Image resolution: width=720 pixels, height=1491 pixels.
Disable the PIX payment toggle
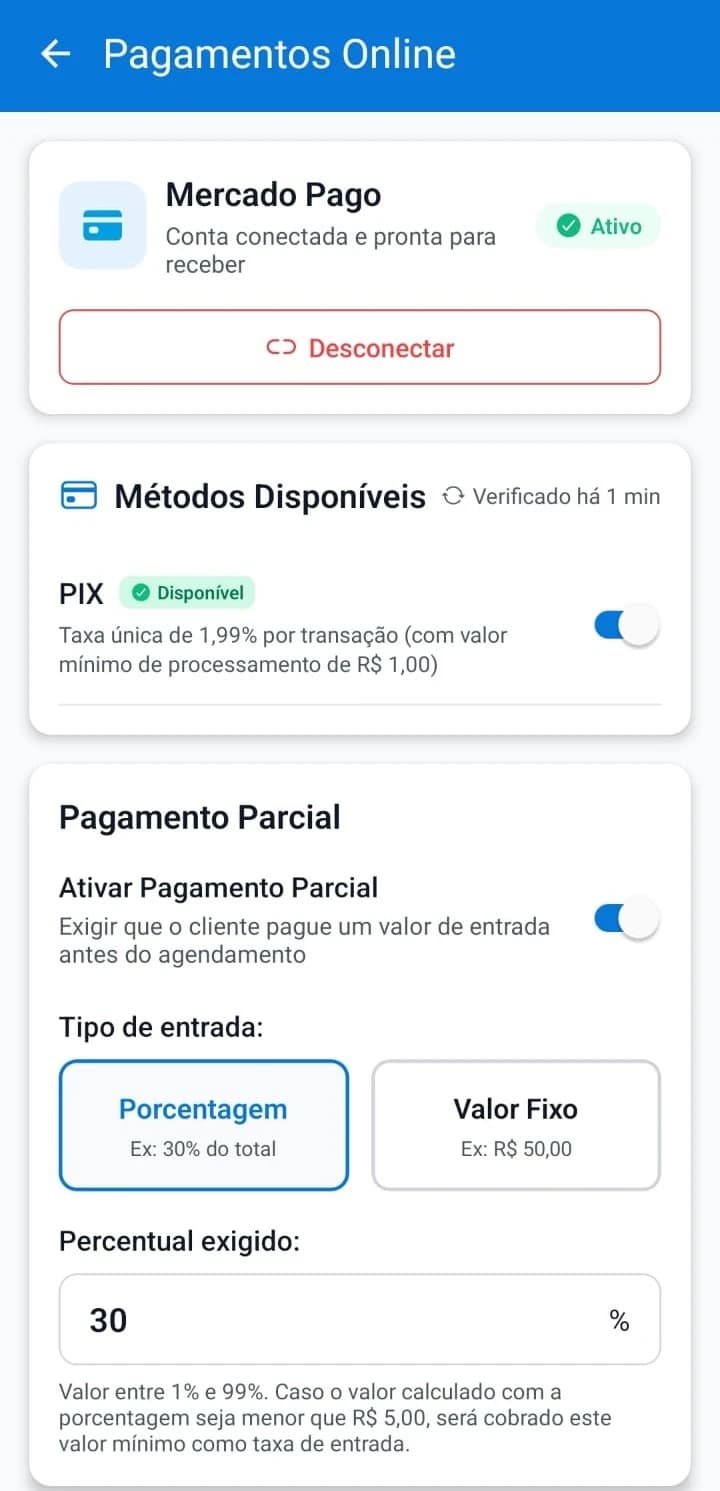pos(625,623)
